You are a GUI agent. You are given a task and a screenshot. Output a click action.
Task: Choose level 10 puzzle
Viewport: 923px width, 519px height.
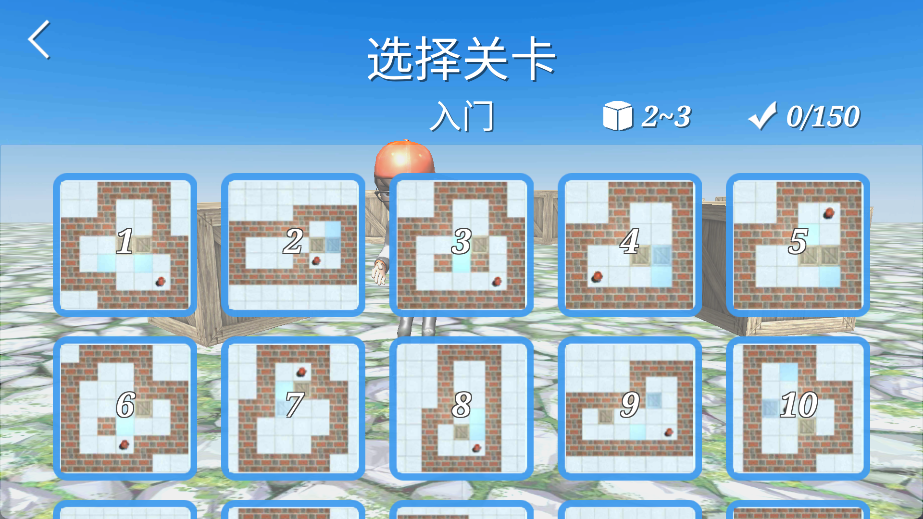[797, 407]
